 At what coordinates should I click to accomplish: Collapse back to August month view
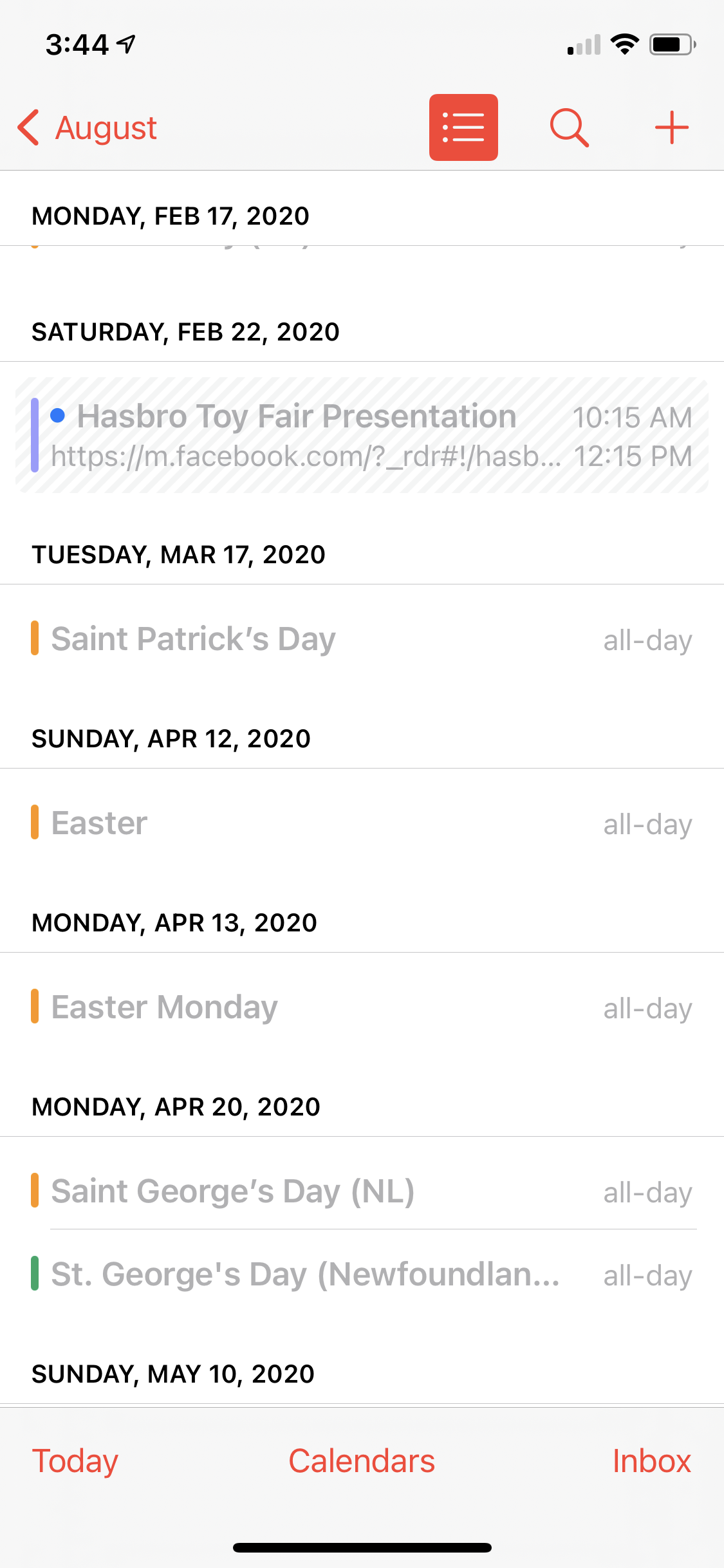[87, 127]
